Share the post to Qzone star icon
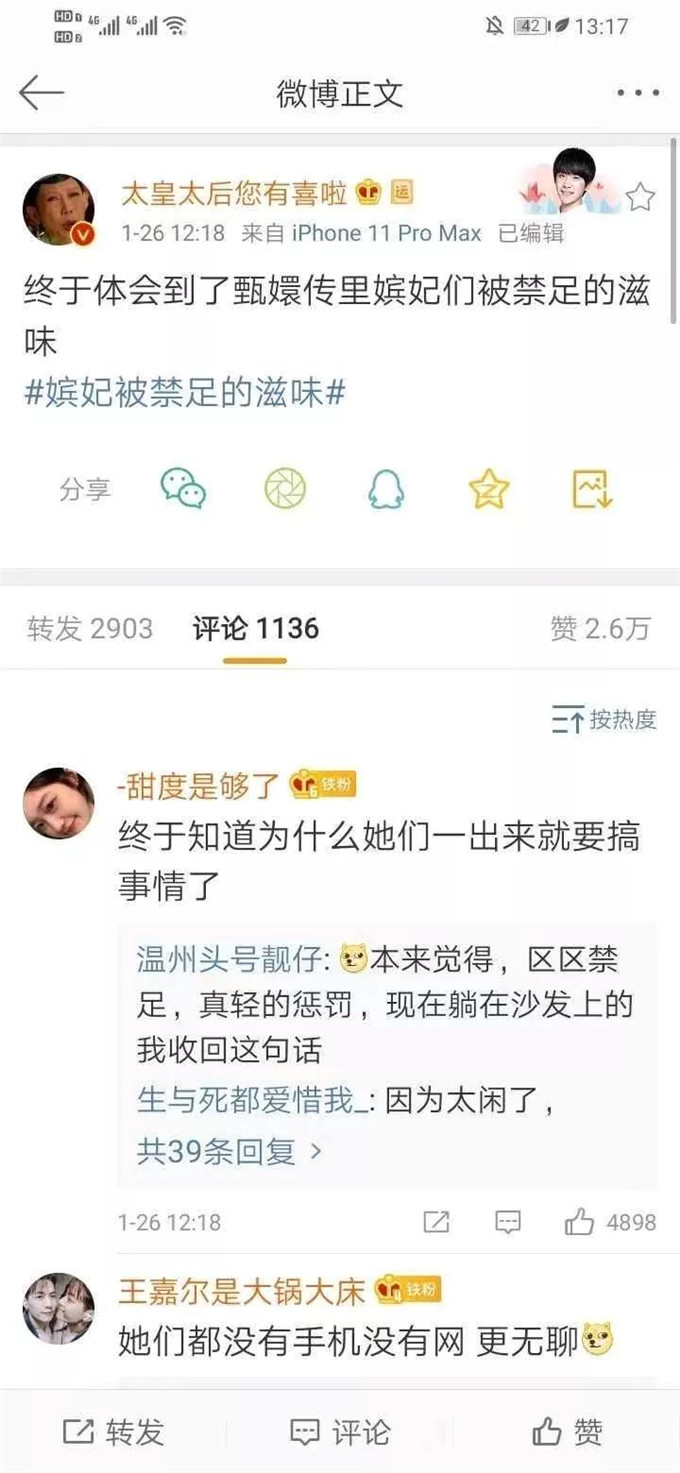 [x=489, y=489]
